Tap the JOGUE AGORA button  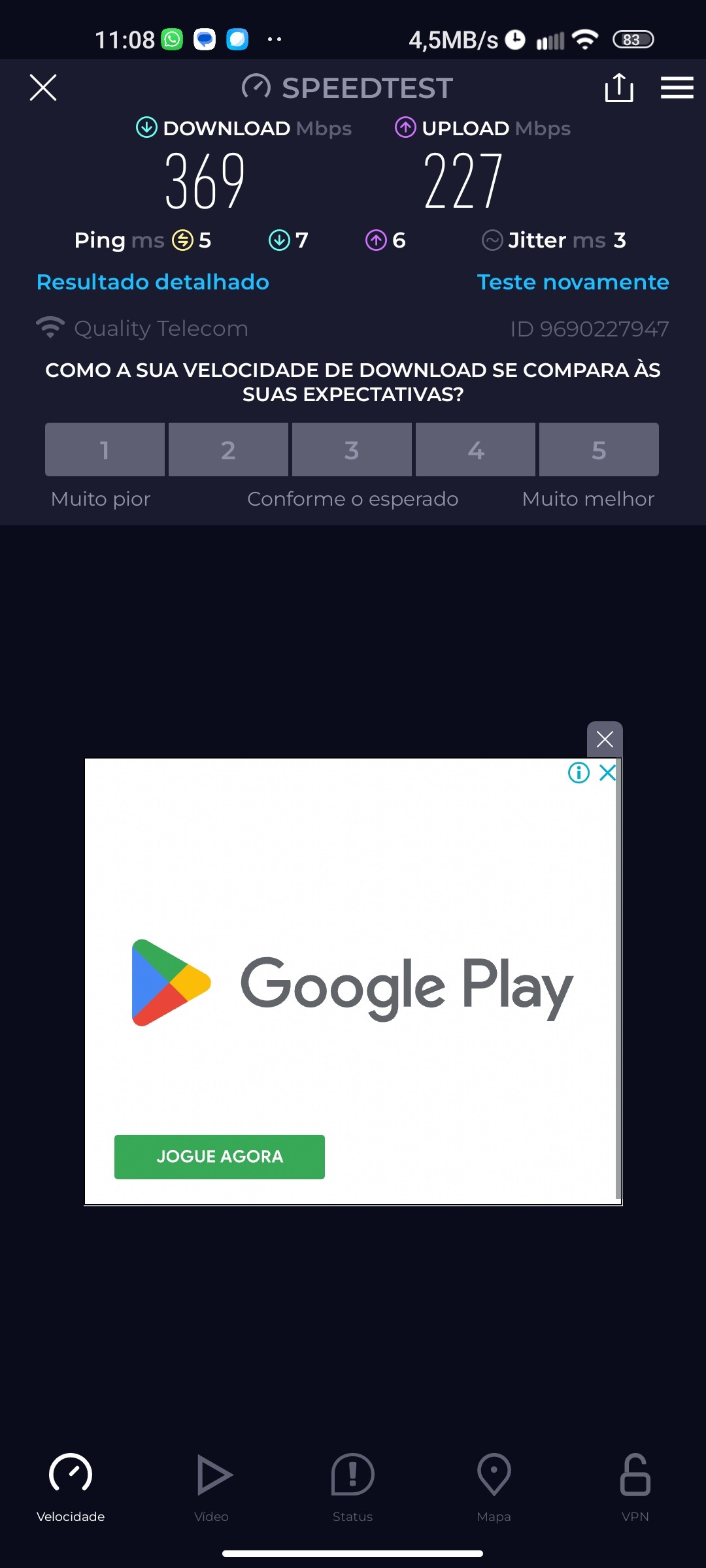coord(220,1156)
